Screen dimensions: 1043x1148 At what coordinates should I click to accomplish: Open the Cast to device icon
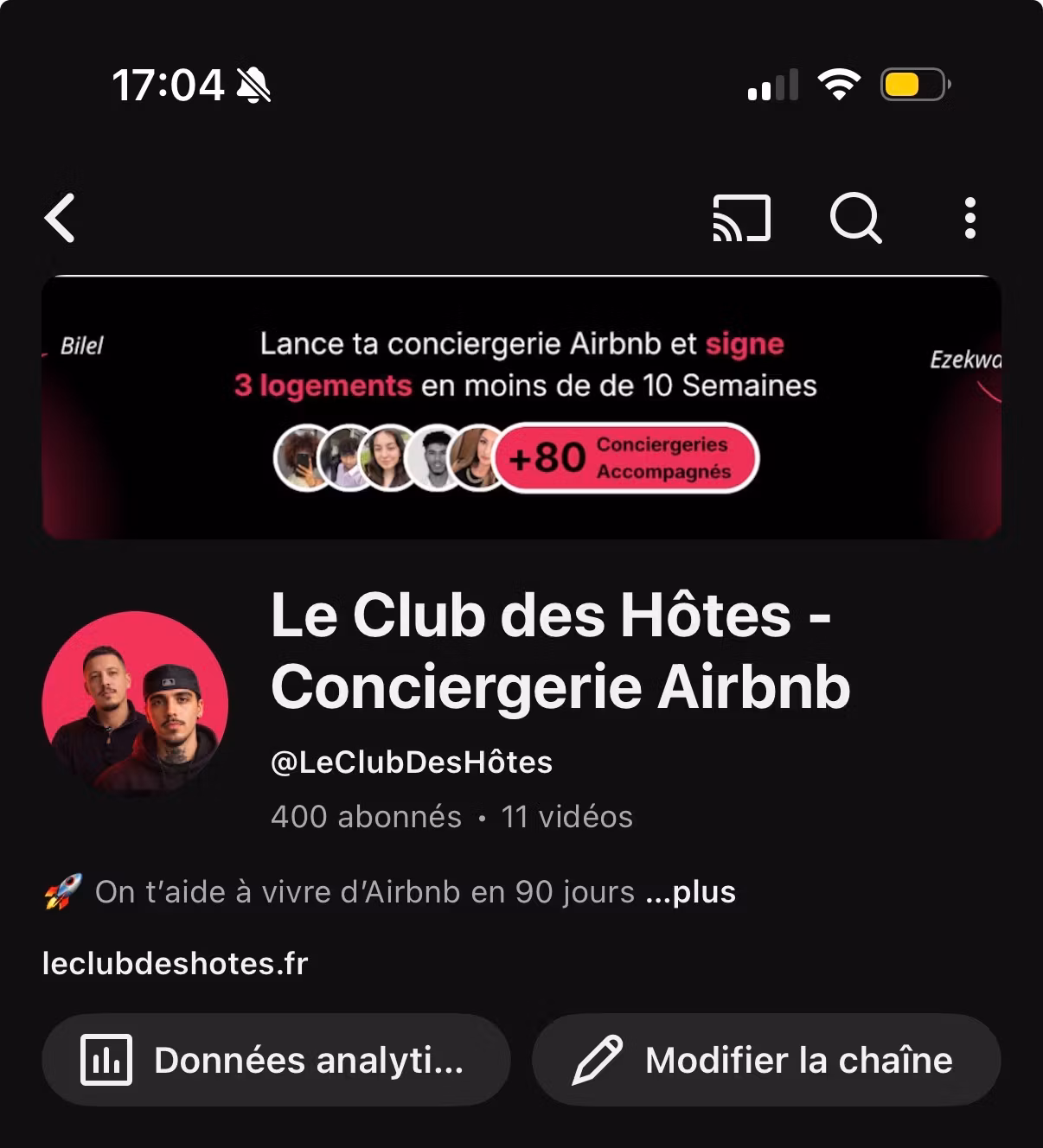pos(742,219)
